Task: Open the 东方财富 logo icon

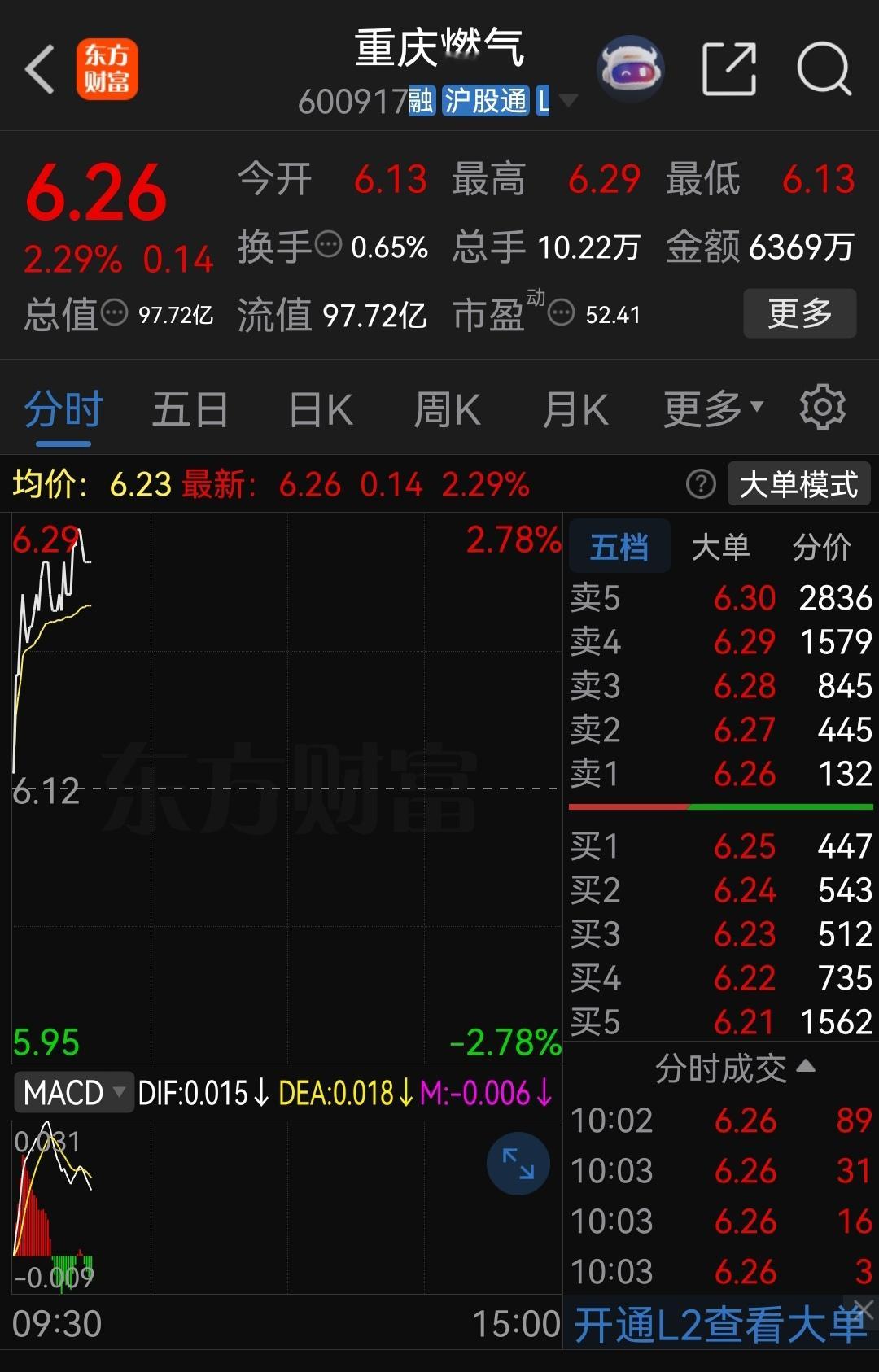Action: [x=108, y=69]
